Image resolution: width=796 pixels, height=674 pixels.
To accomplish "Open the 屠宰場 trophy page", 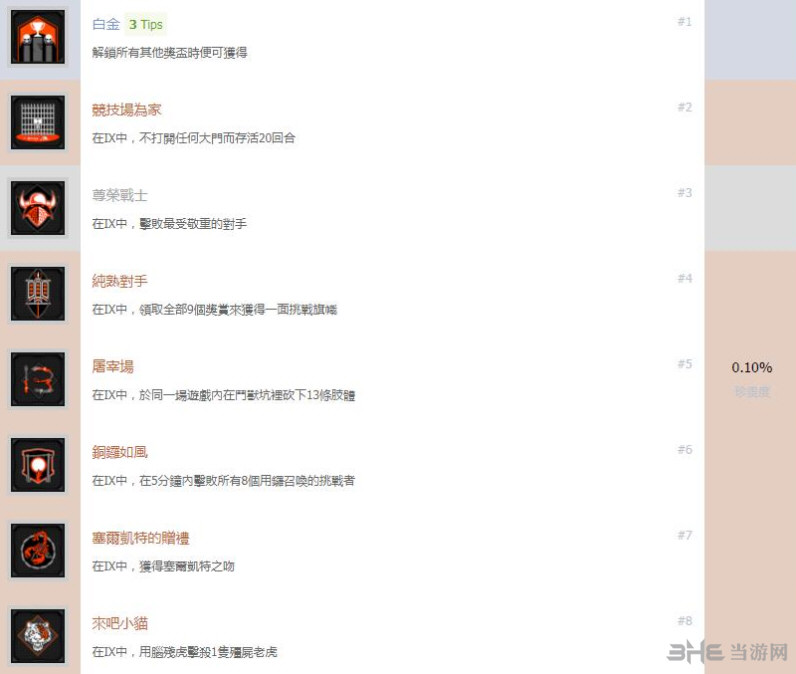I will tap(112, 367).
